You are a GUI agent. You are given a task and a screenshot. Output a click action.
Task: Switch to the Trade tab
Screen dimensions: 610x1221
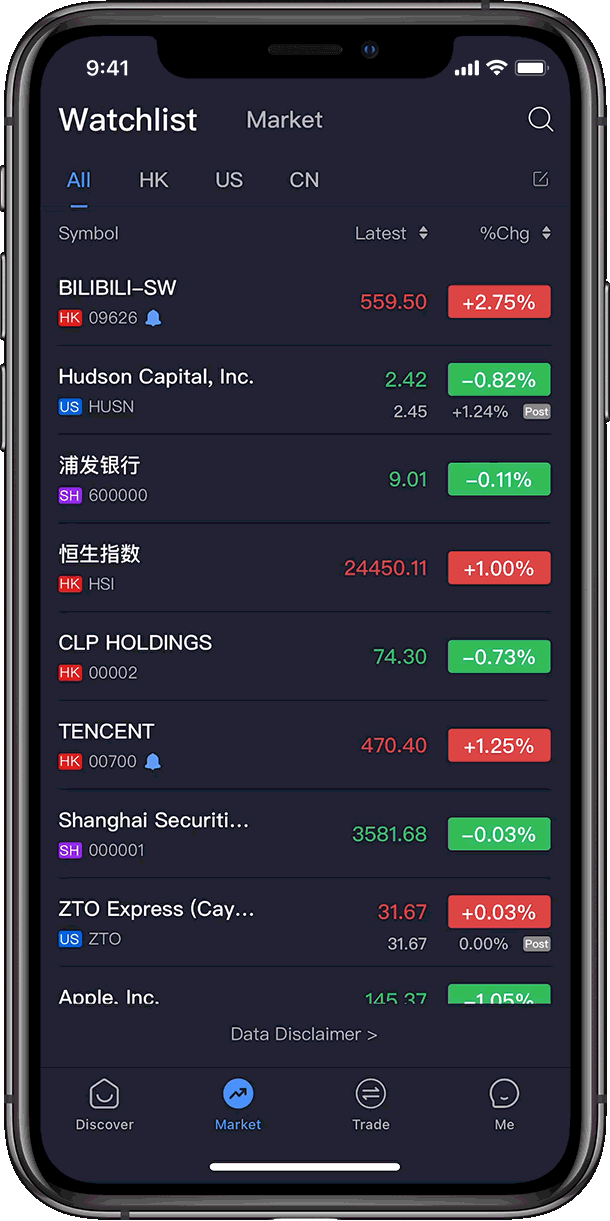371,1104
